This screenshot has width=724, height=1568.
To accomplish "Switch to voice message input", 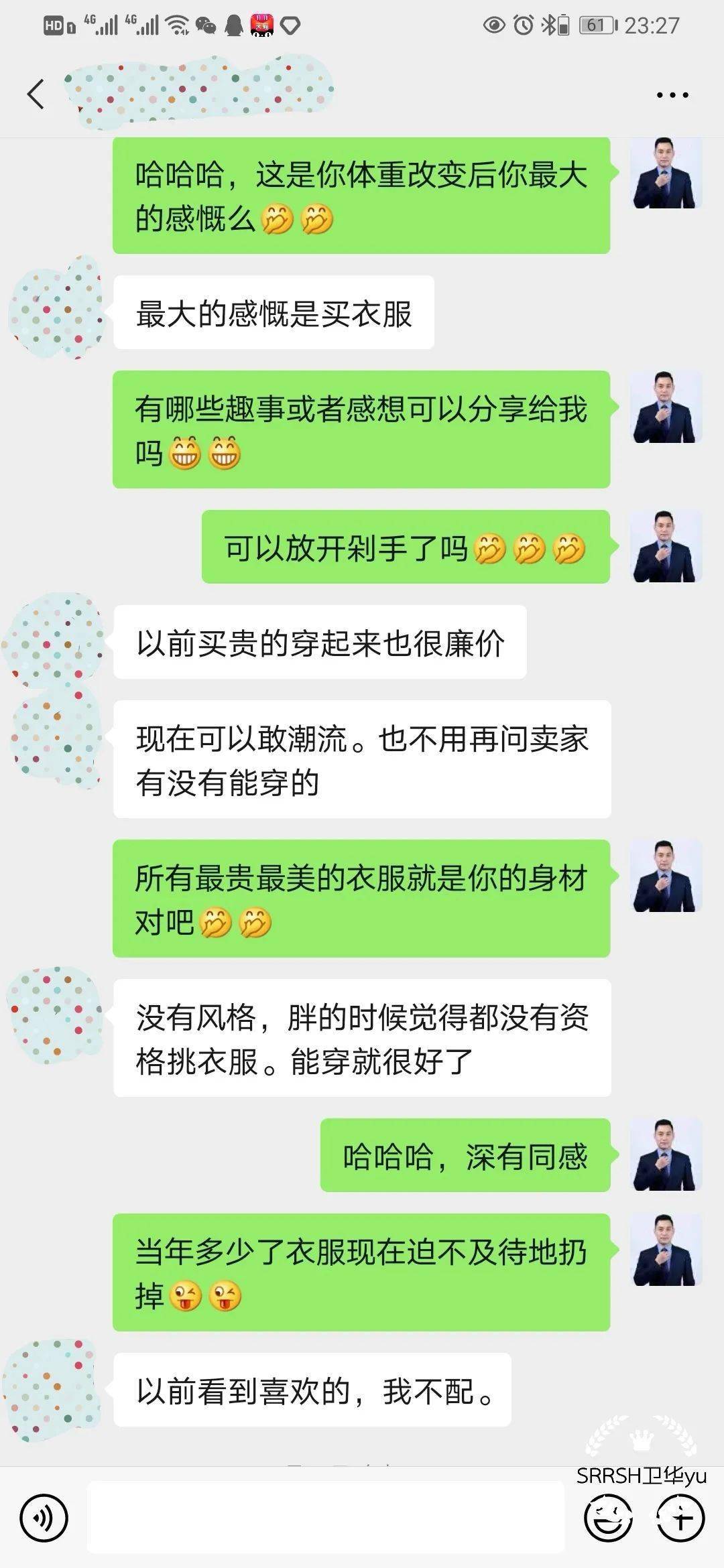I will [44, 1518].
